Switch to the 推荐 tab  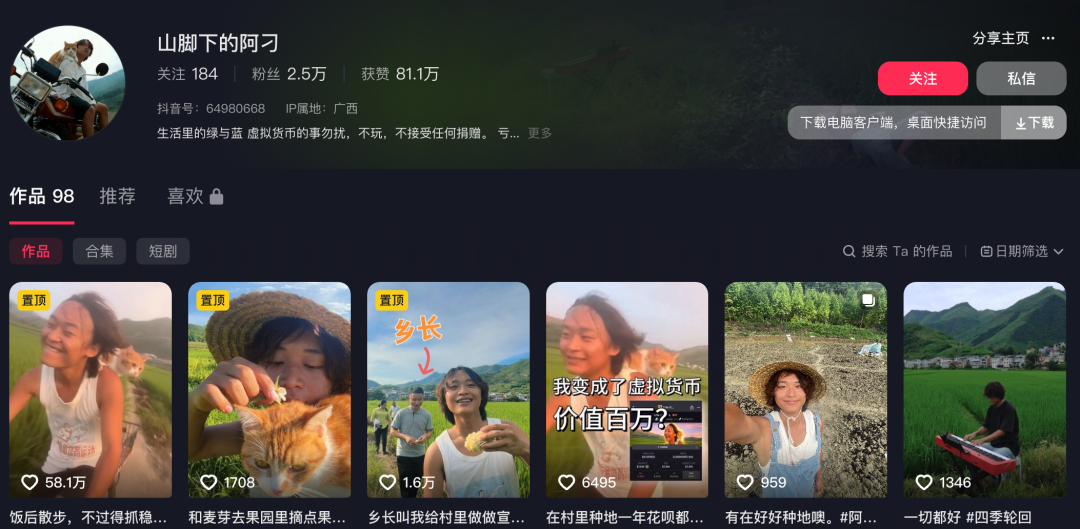pos(117,196)
